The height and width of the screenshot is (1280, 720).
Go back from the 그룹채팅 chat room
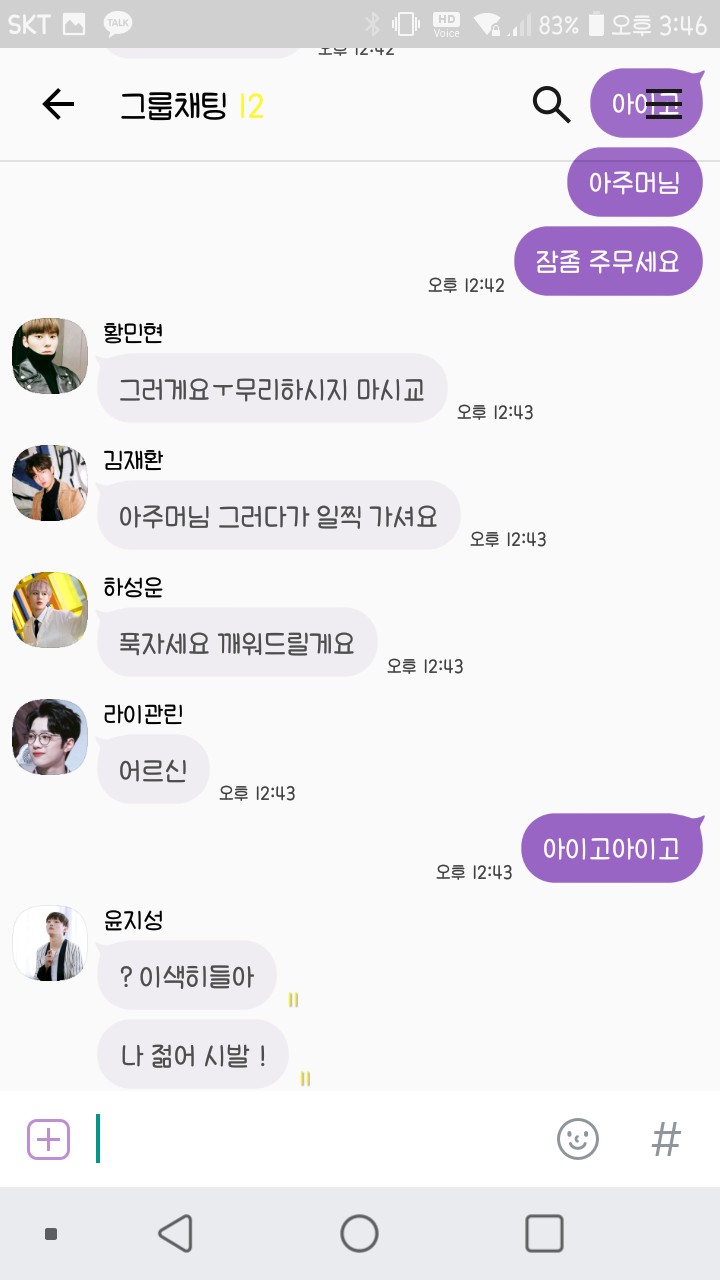[x=58, y=104]
